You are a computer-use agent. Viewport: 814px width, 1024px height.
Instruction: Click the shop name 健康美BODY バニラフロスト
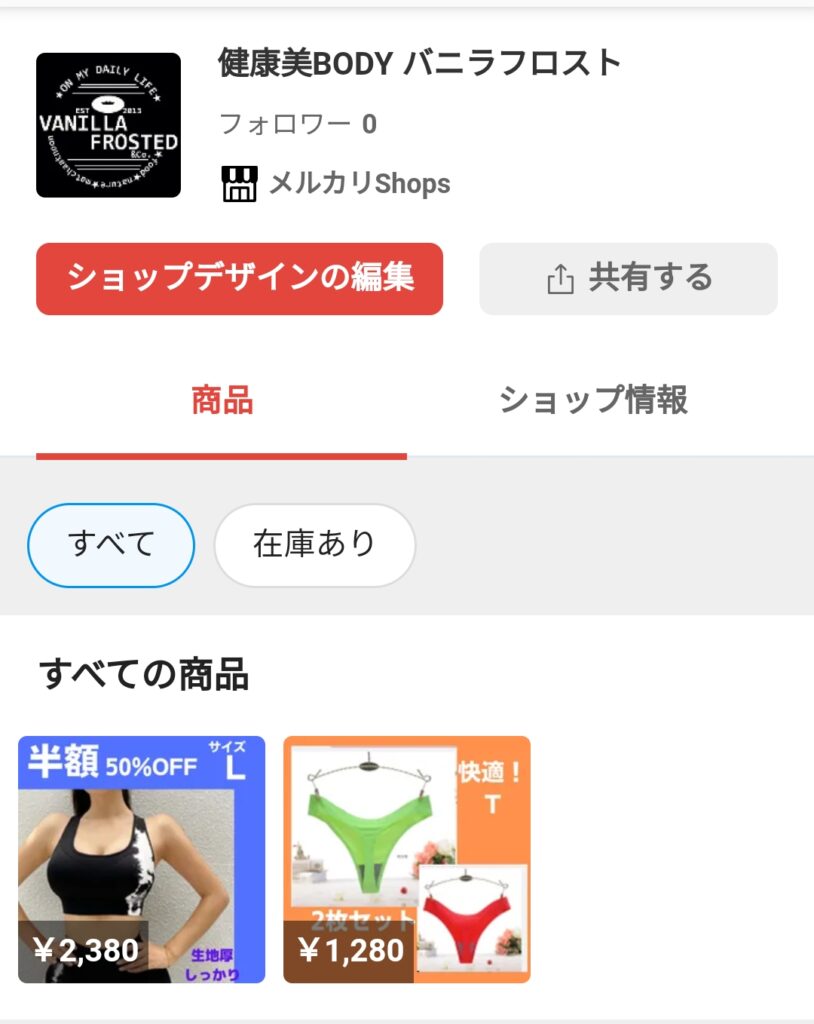[420, 62]
